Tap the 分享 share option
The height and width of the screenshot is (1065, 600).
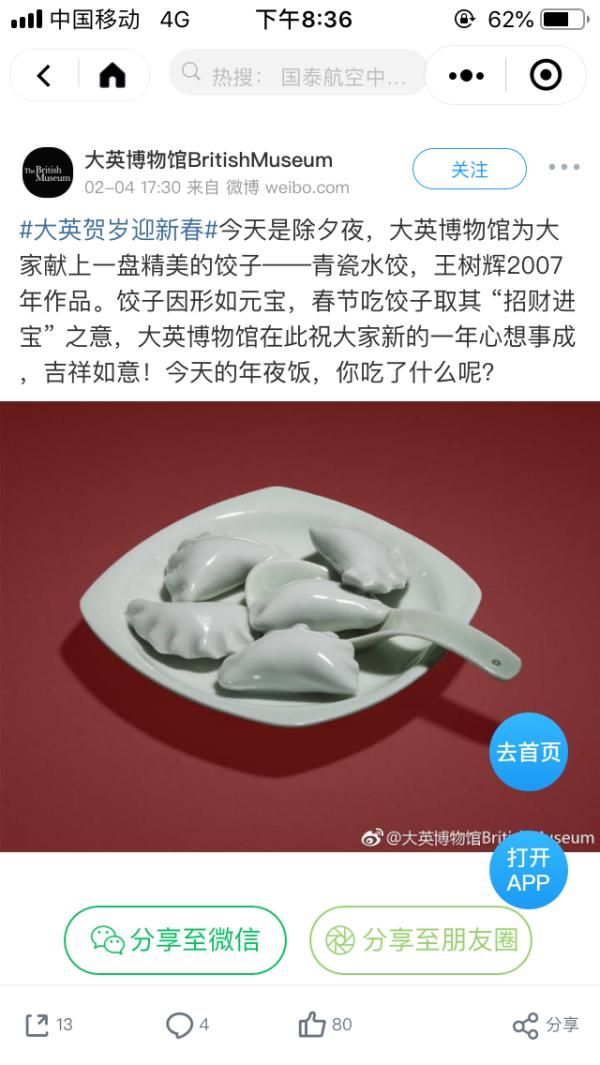coord(545,1025)
